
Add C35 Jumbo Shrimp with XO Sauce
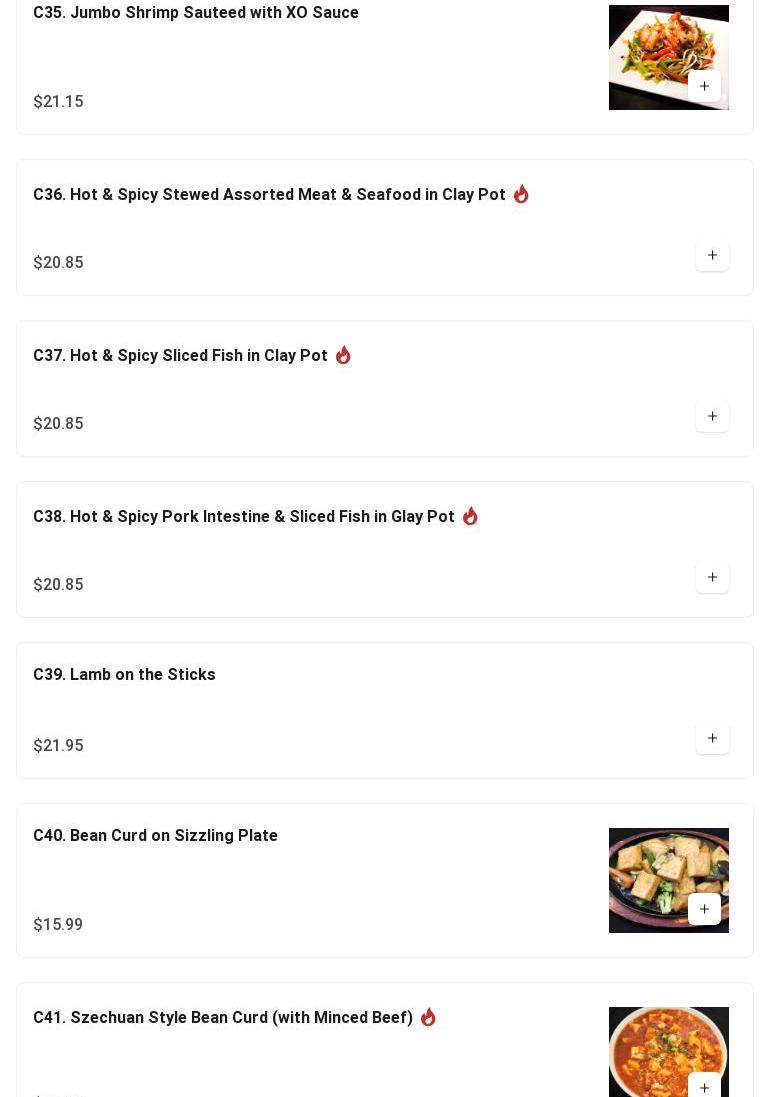tap(704, 86)
